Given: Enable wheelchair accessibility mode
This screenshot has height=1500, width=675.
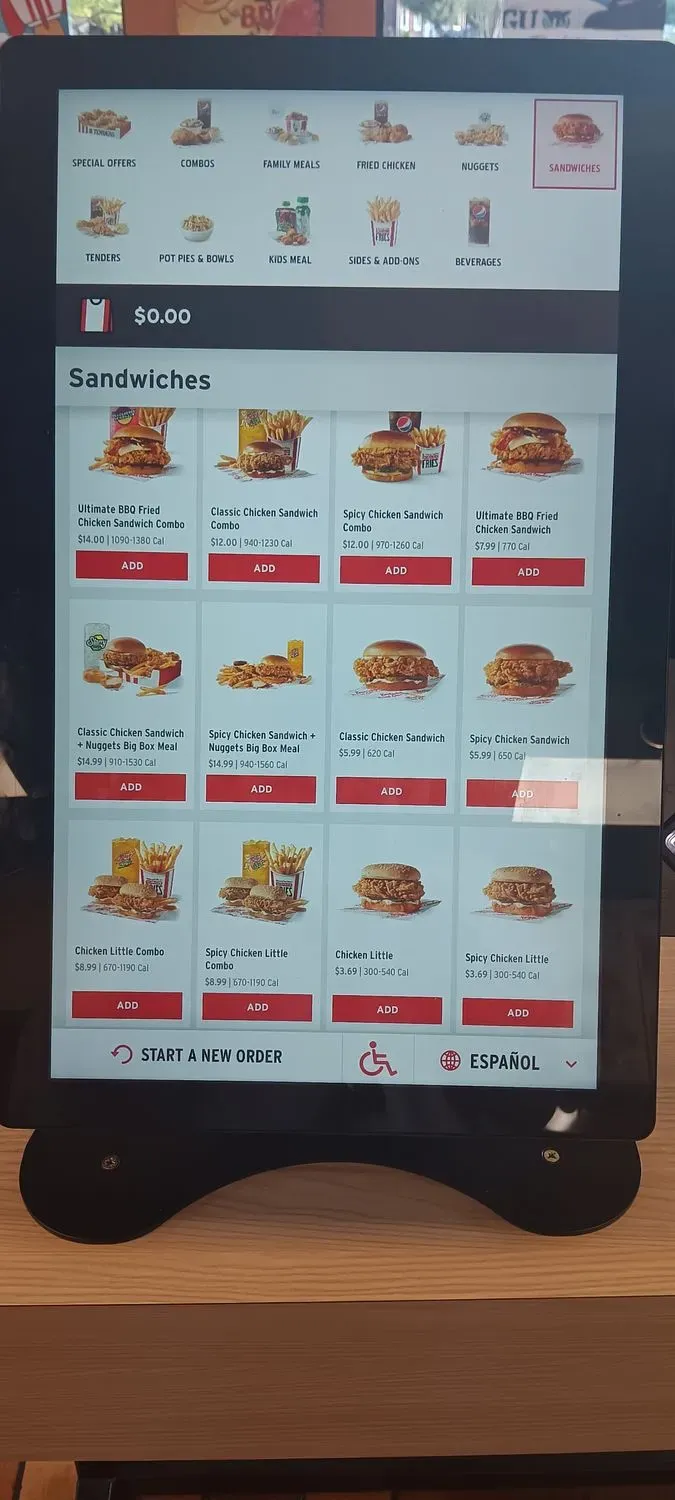Looking at the screenshot, I should pyautogui.click(x=377, y=1058).
